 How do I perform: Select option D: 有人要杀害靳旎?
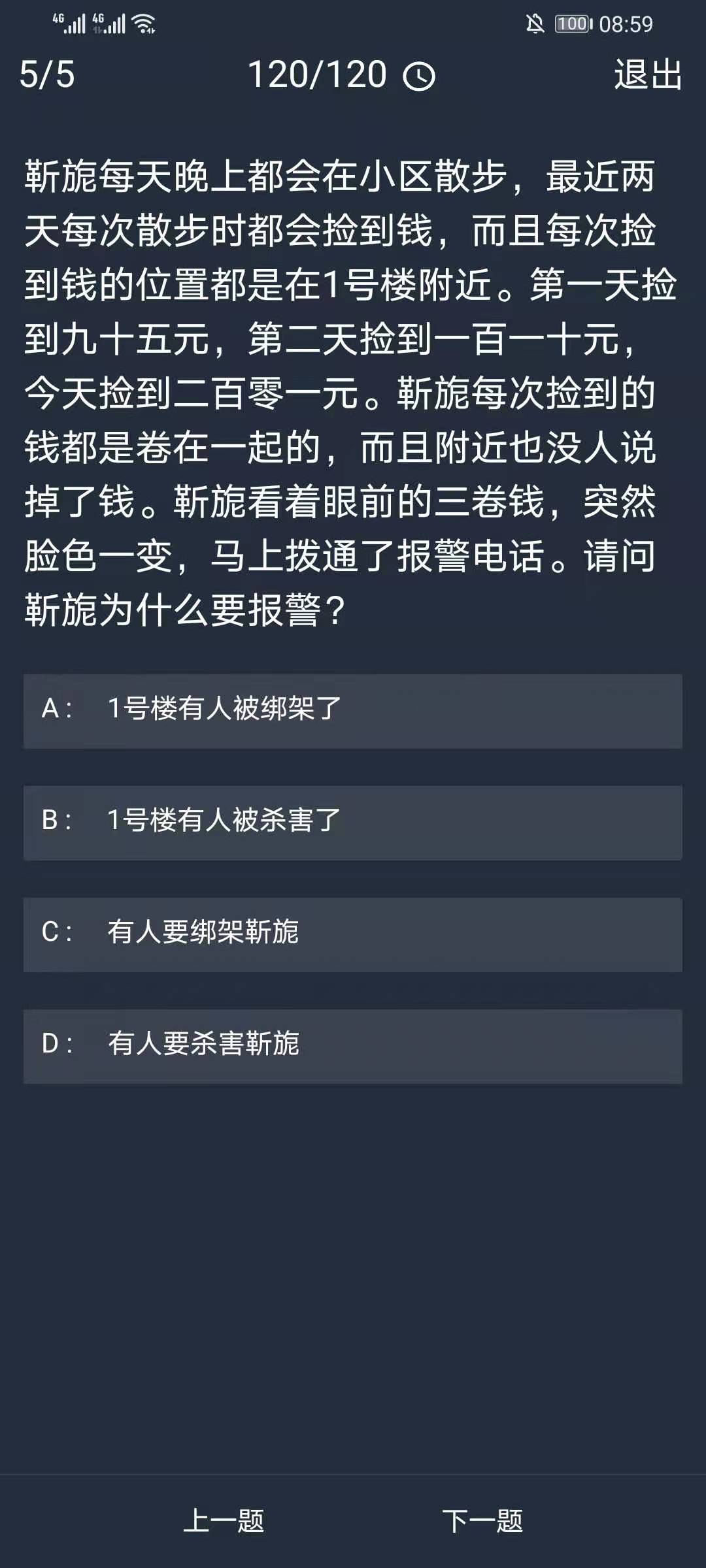coord(353,1046)
